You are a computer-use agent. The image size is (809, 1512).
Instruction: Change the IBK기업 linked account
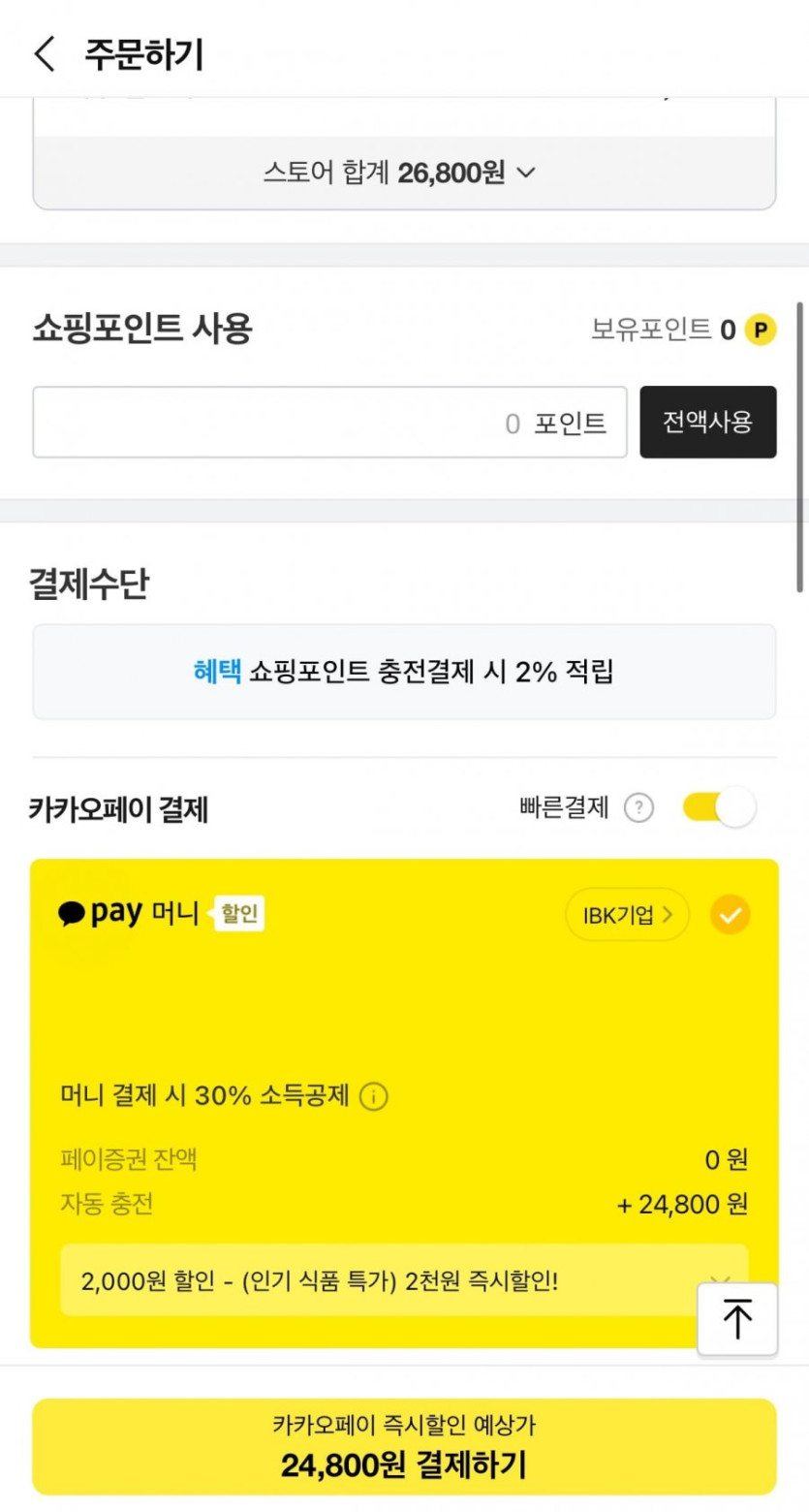(627, 915)
